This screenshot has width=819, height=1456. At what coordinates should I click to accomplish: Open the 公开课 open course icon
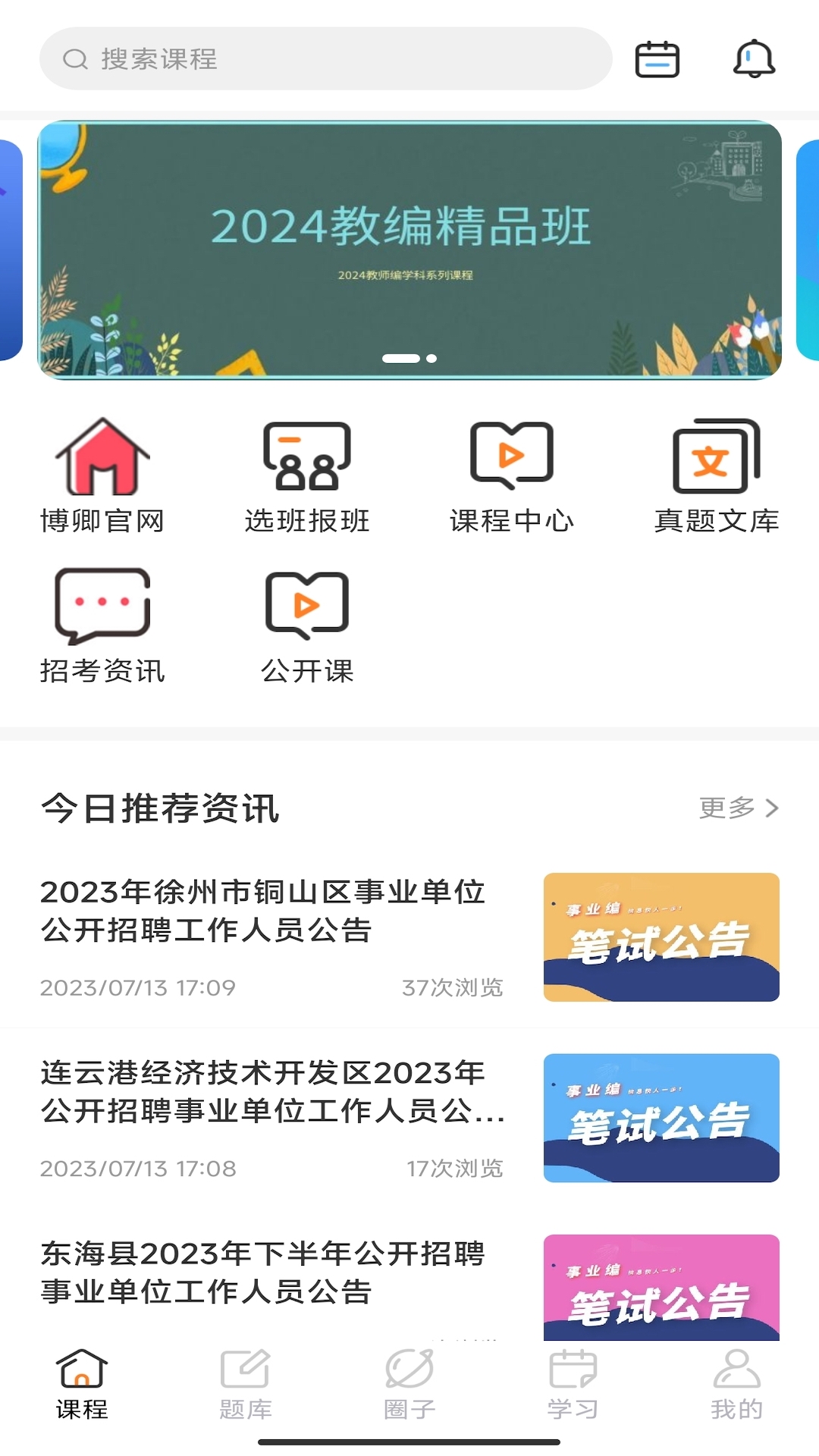[307, 622]
